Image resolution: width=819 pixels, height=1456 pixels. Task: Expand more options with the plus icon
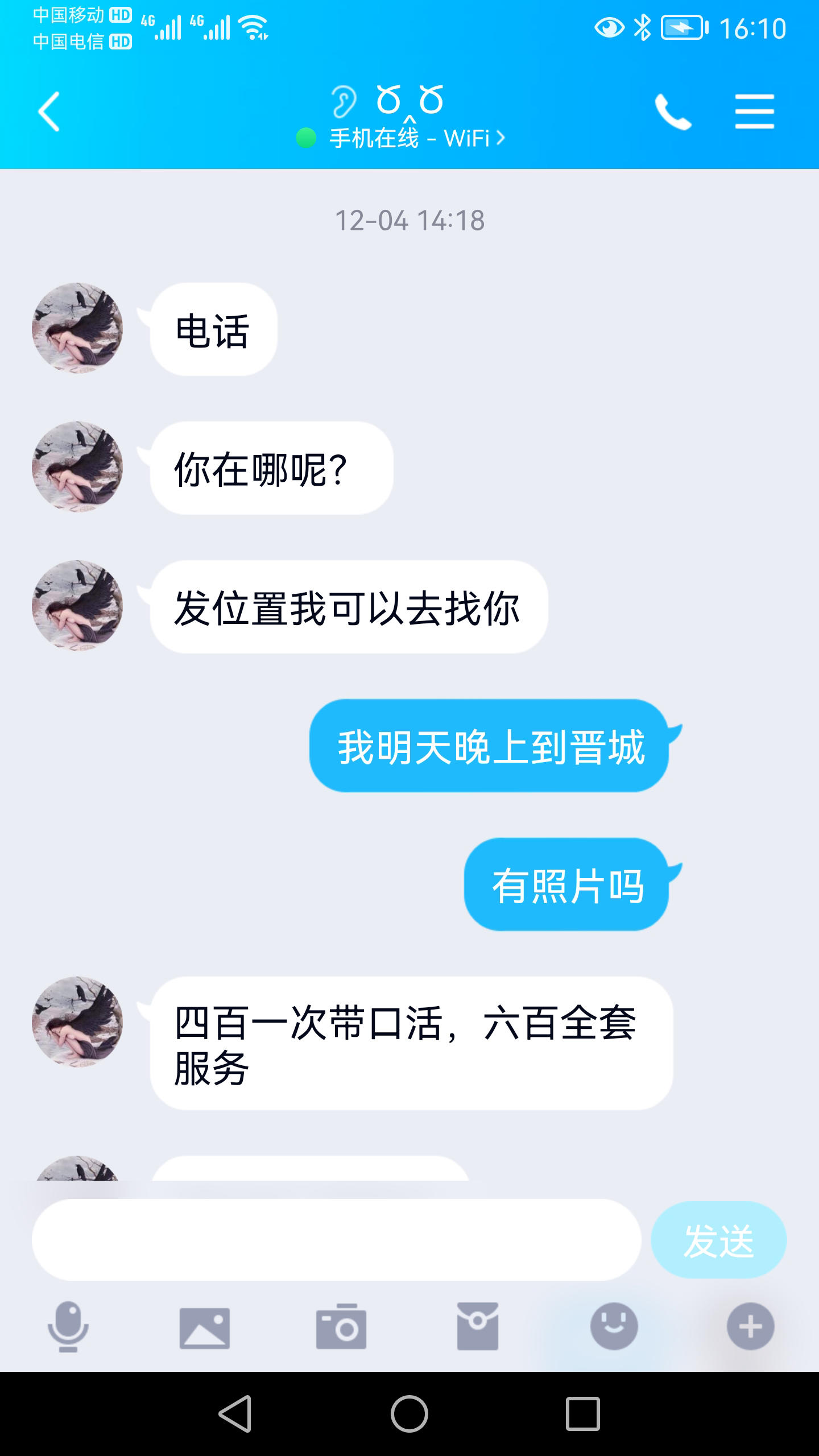750,1327
